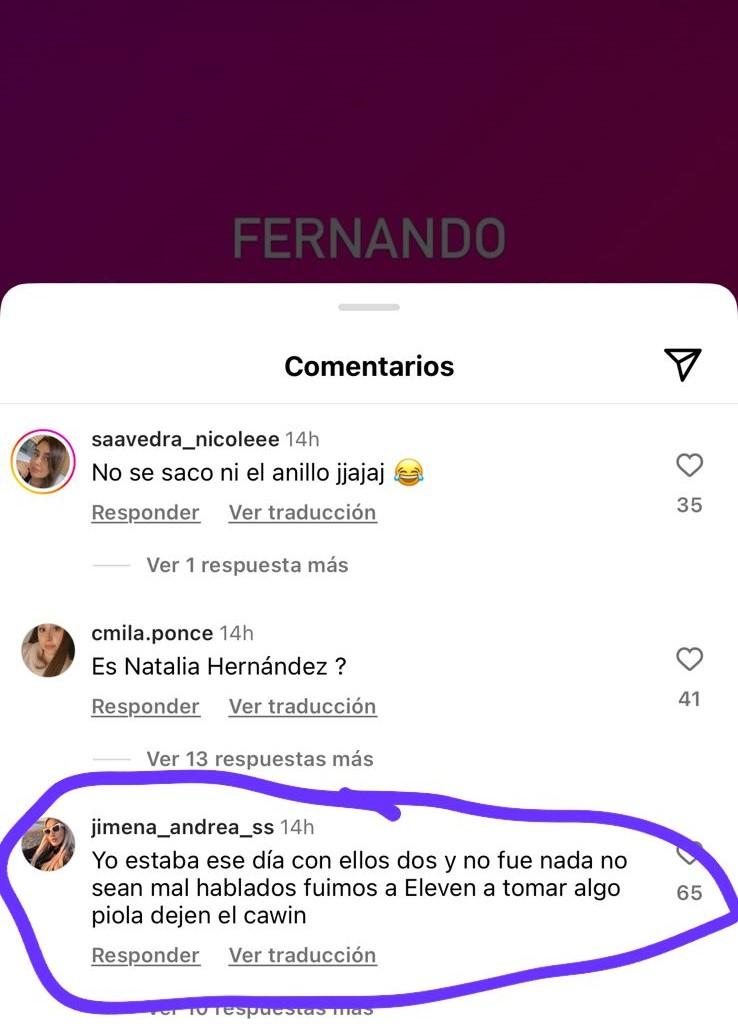
Task: Tap the 65 likes count
Action: (688, 892)
